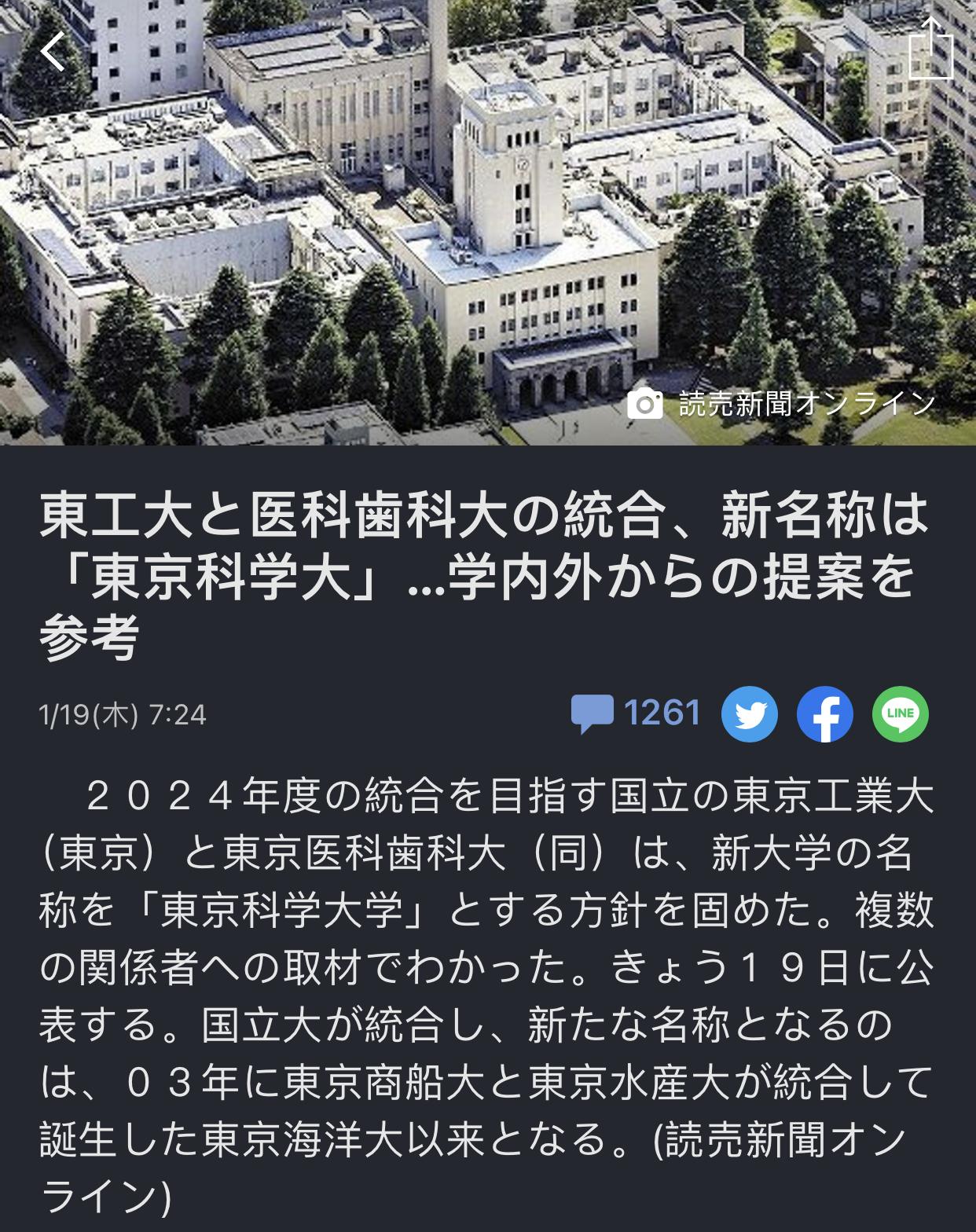Screen dimensions: 976x1232
Task: Go back using the arrow icon
Action: click(x=53, y=53)
